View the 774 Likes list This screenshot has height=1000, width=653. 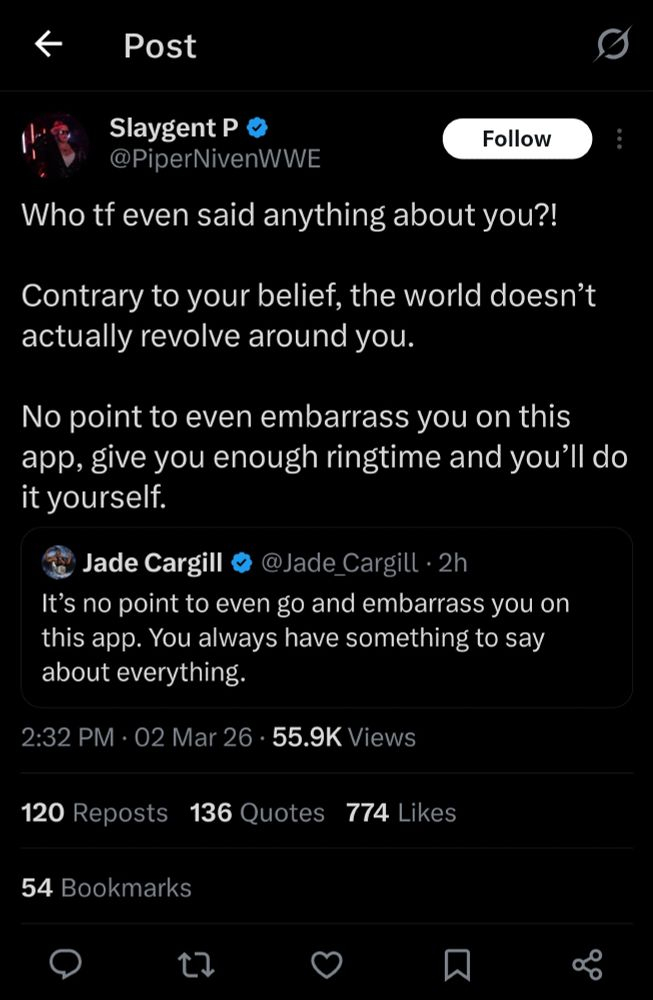click(x=400, y=813)
